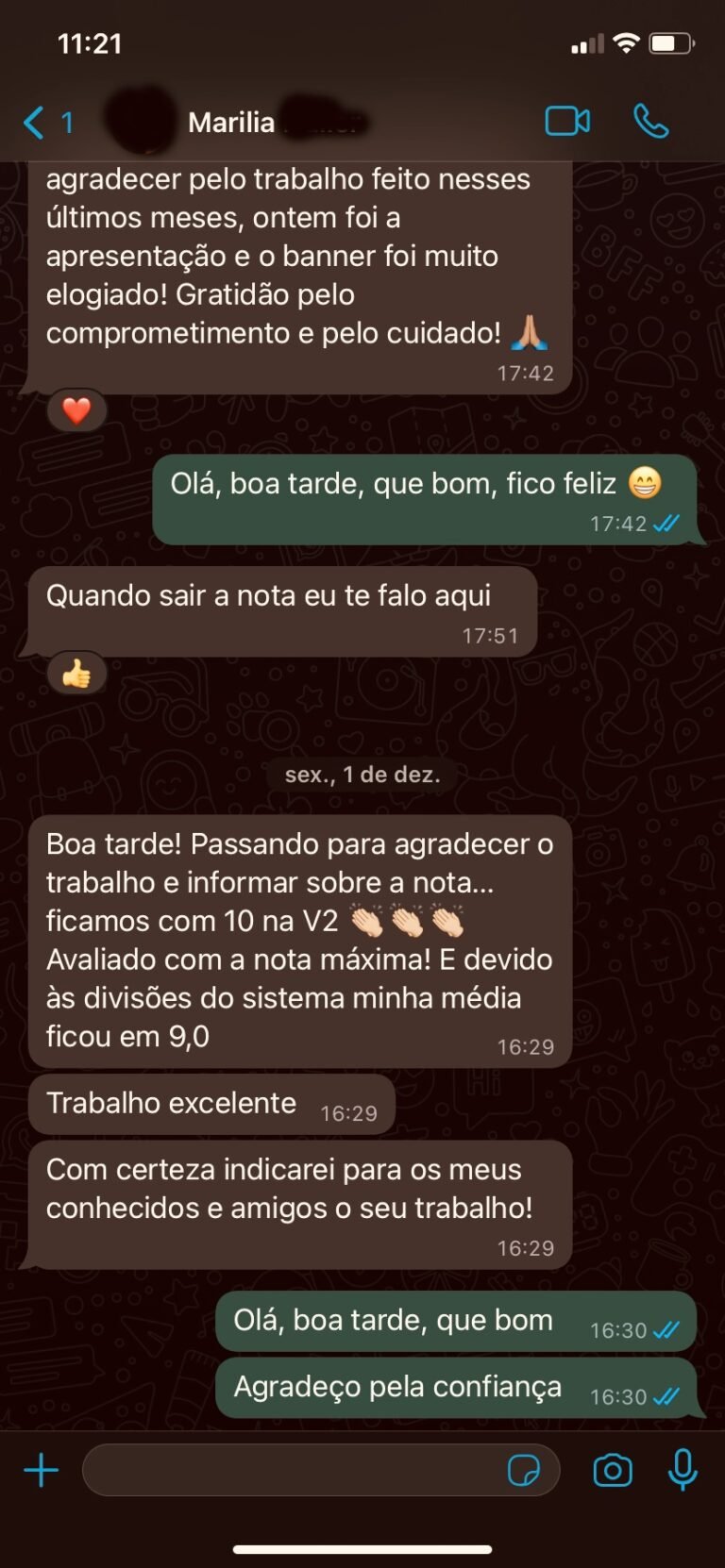The height and width of the screenshot is (1568, 725).
Task: Open Marilia's contact info
Action: click(x=232, y=123)
